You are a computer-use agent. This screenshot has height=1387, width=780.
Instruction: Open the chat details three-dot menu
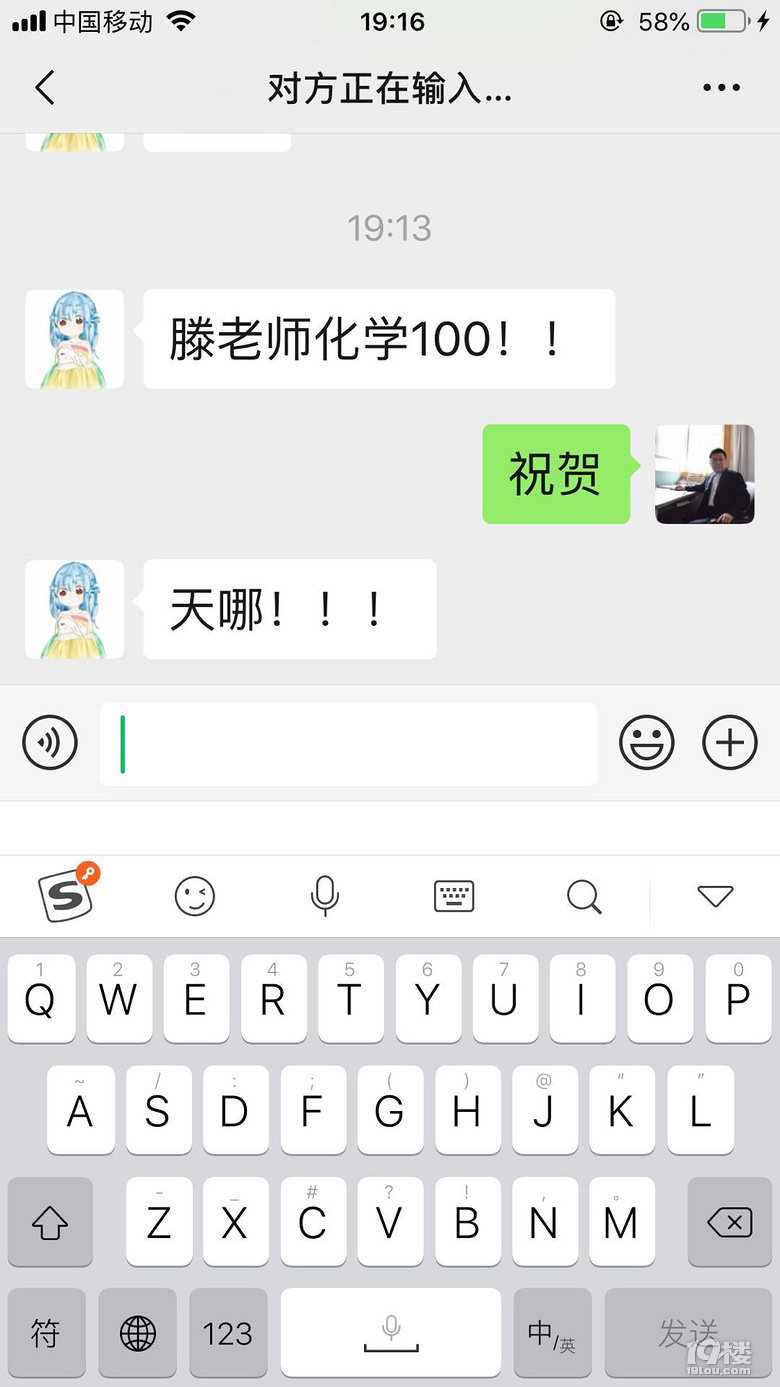tap(721, 88)
